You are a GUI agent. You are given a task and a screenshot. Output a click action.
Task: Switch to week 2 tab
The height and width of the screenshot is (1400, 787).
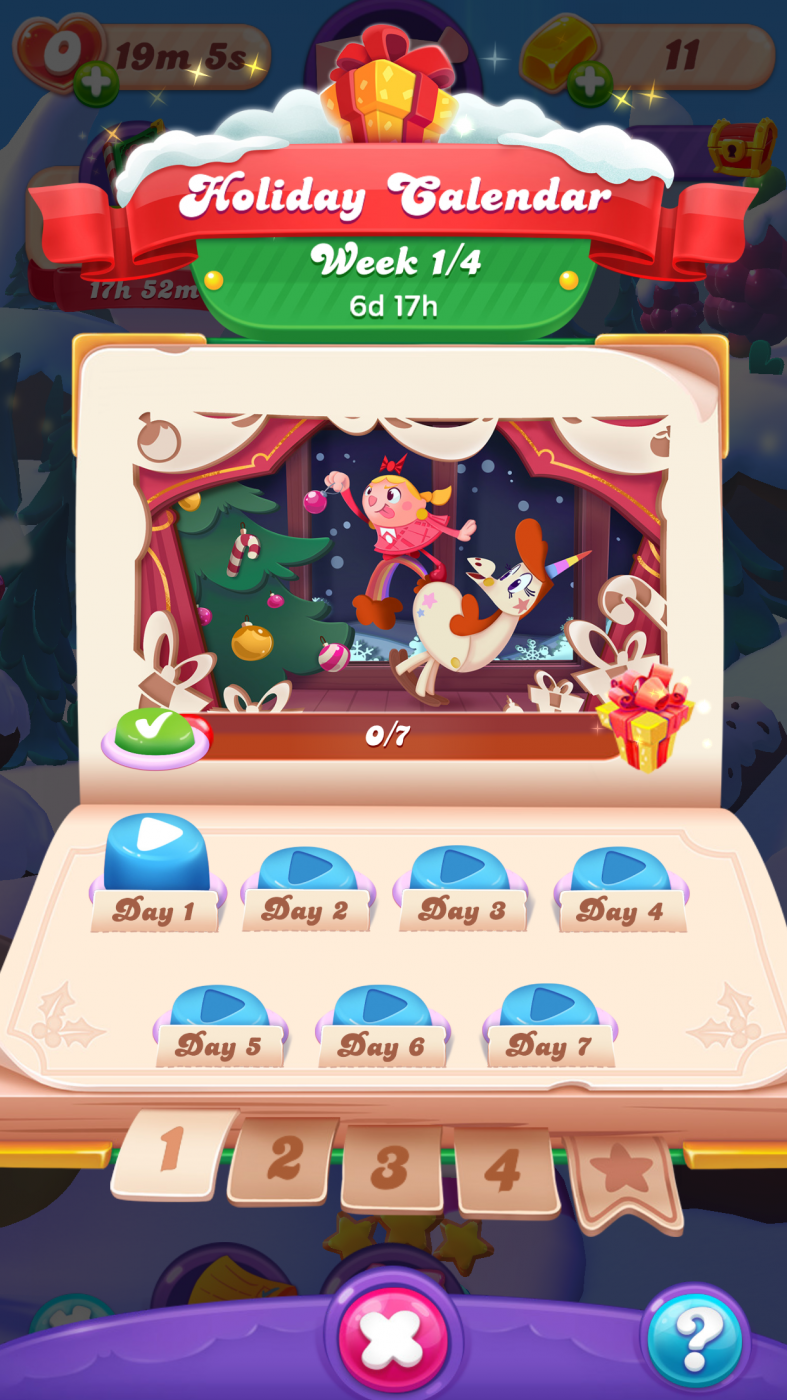[284, 1160]
